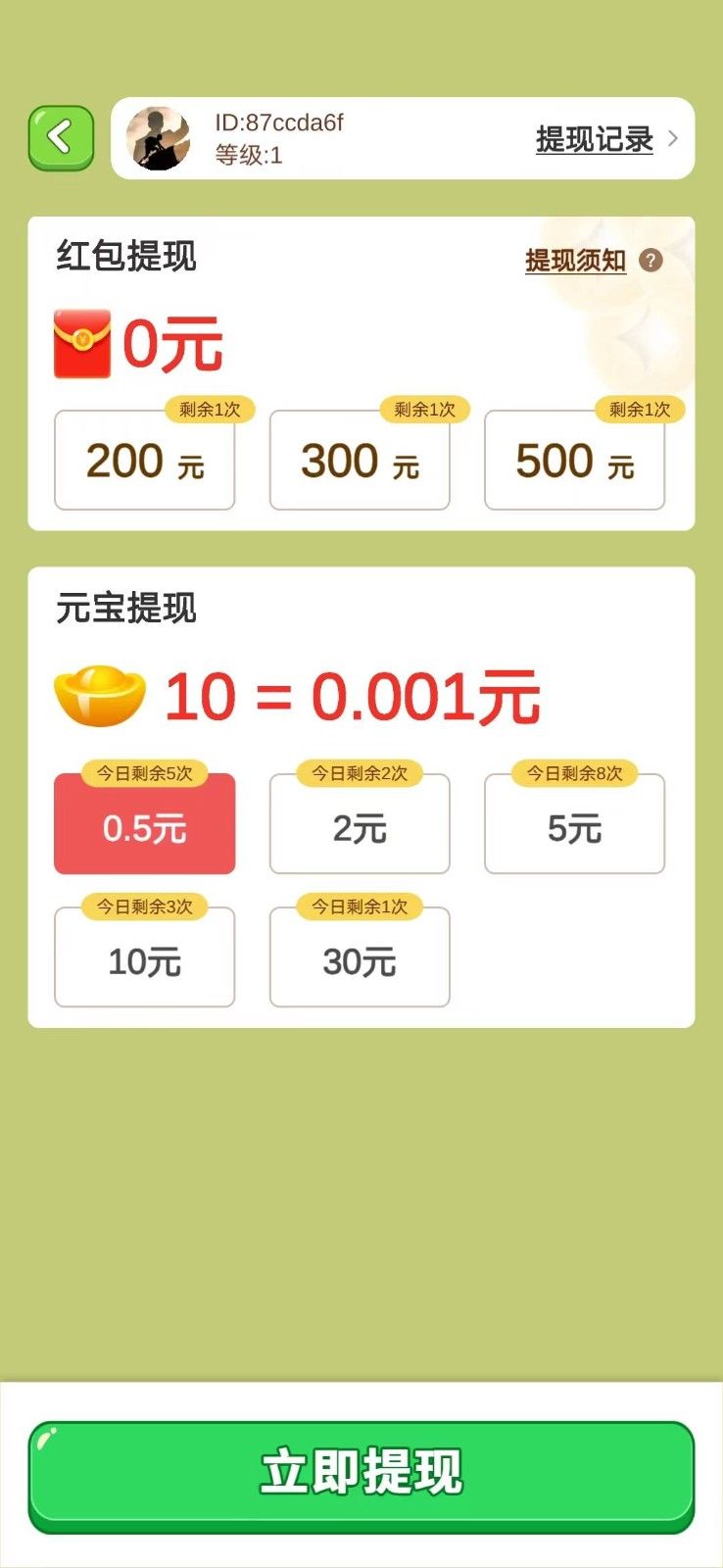This screenshot has height=1568, width=723.
Task: Switch to the 红包提现 section header
Action: 125,257
